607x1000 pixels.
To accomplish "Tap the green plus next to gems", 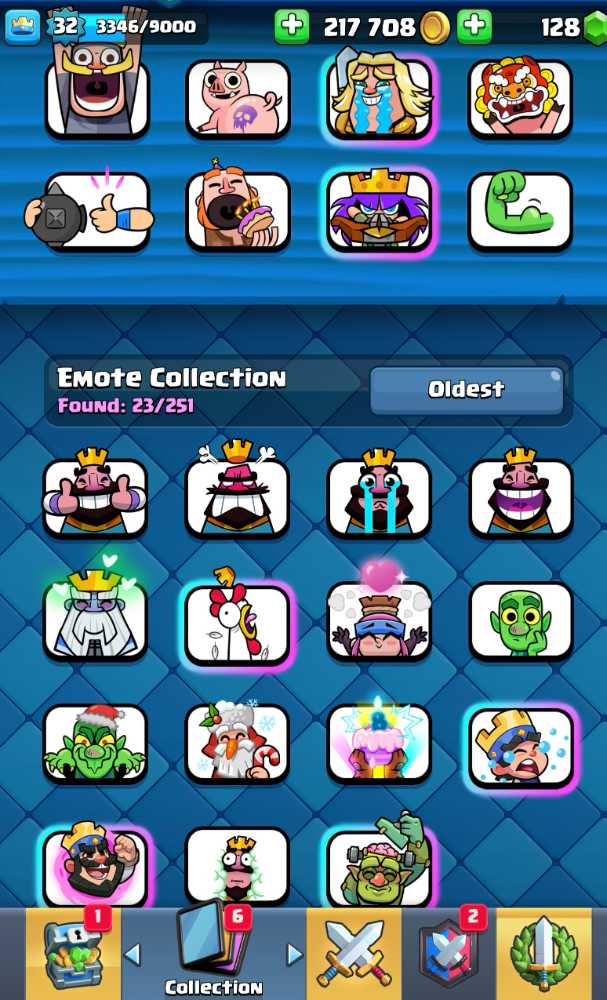I will point(474,27).
